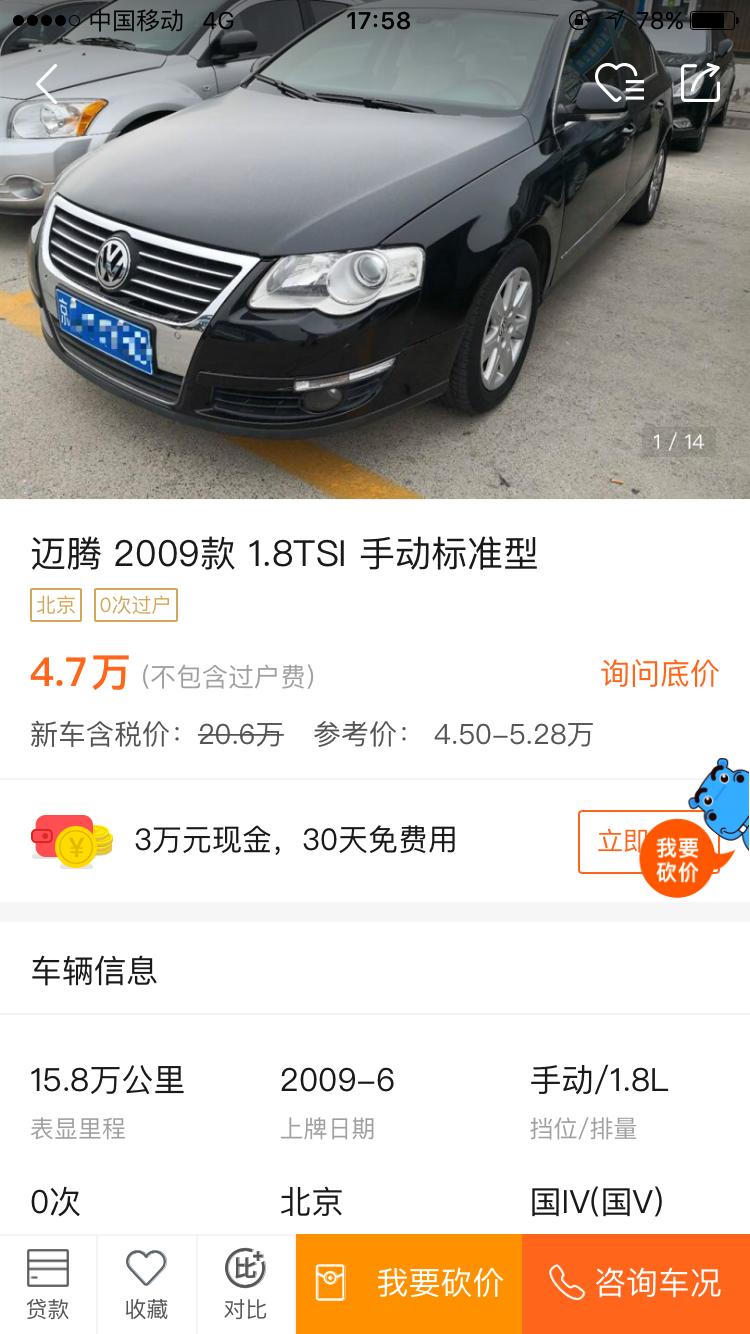Tap the red envelope icon beside 我要砍价
The height and width of the screenshot is (1334, 750).
click(x=330, y=1283)
